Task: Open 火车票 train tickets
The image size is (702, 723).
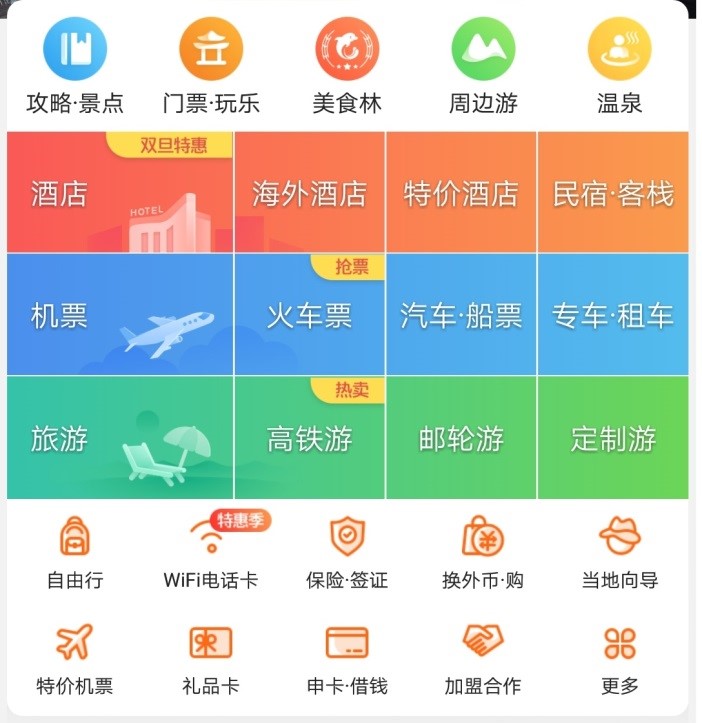Action: pyautogui.click(x=310, y=315)
